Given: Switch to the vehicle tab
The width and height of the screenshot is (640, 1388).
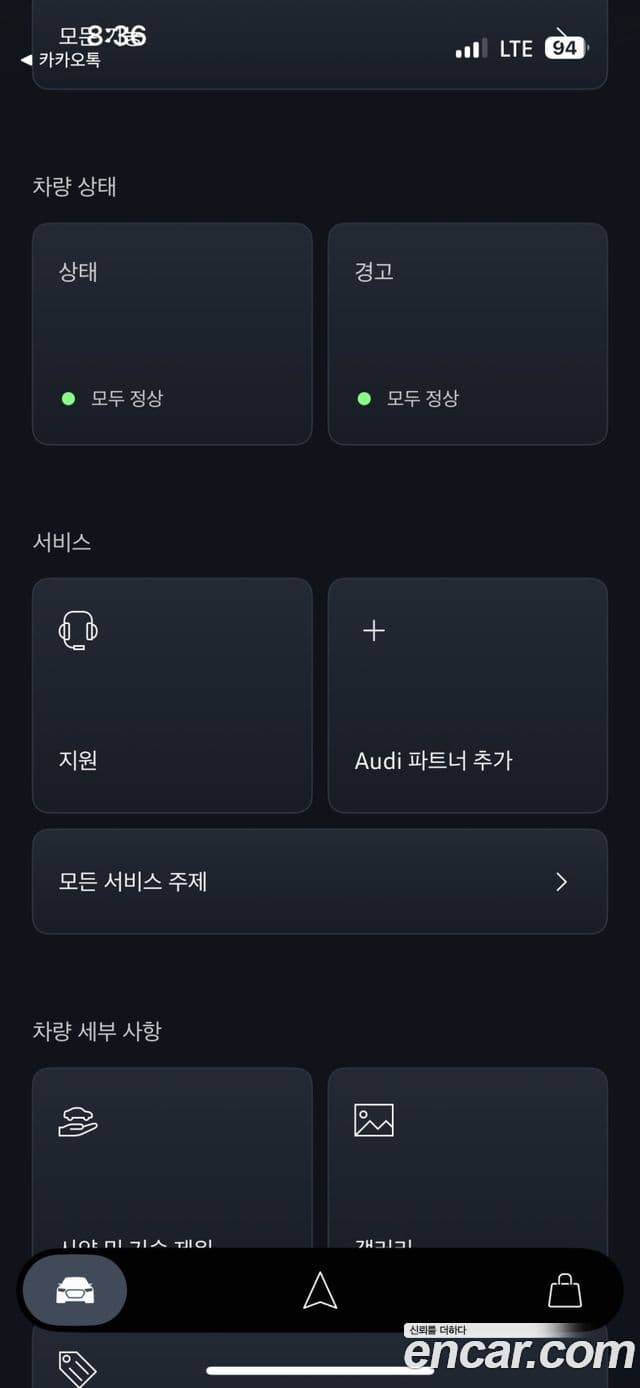Looking at the screenshot, I should coord(75,1291).
